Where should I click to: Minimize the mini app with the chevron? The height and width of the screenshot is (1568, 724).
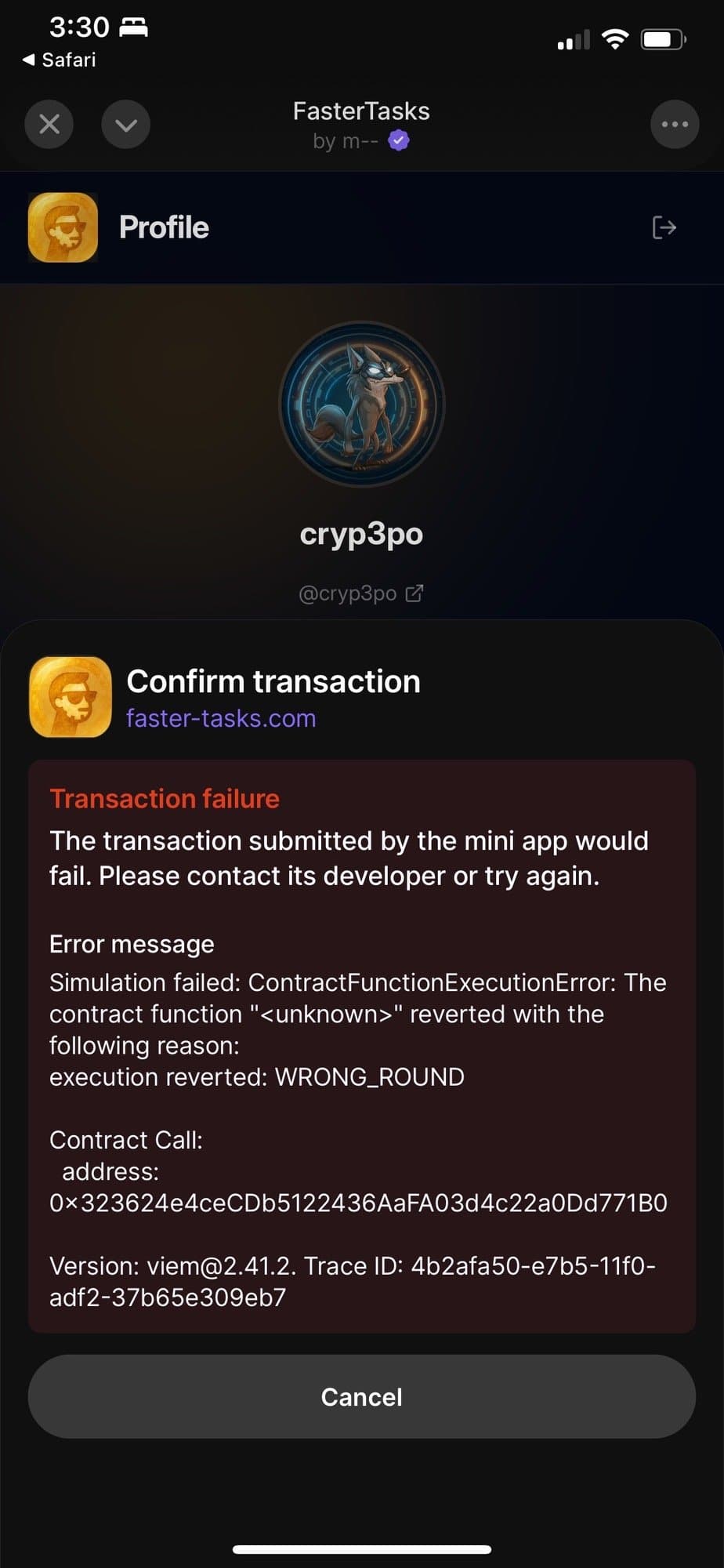(125, 124)
